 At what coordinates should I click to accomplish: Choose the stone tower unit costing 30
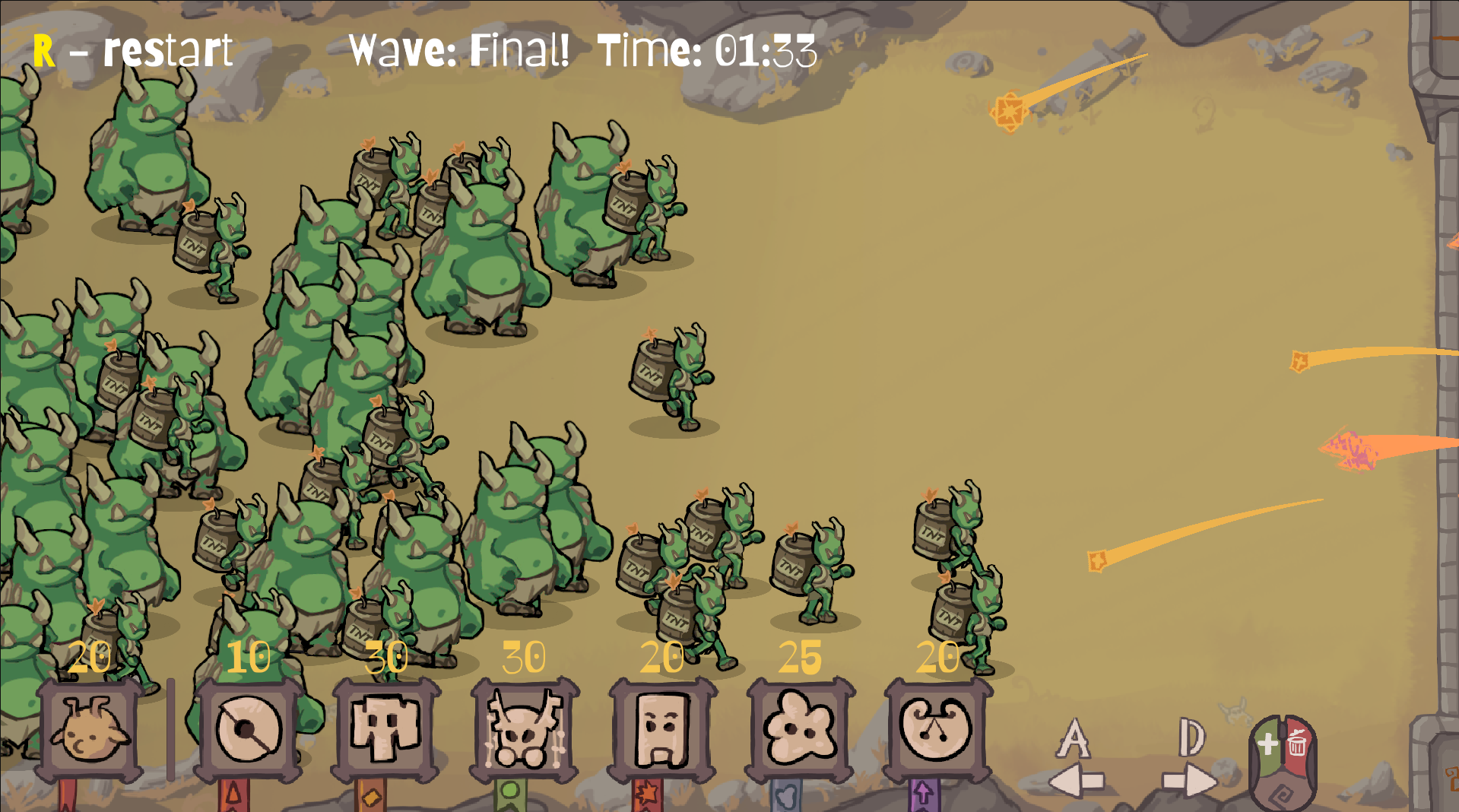pos(386,731)
